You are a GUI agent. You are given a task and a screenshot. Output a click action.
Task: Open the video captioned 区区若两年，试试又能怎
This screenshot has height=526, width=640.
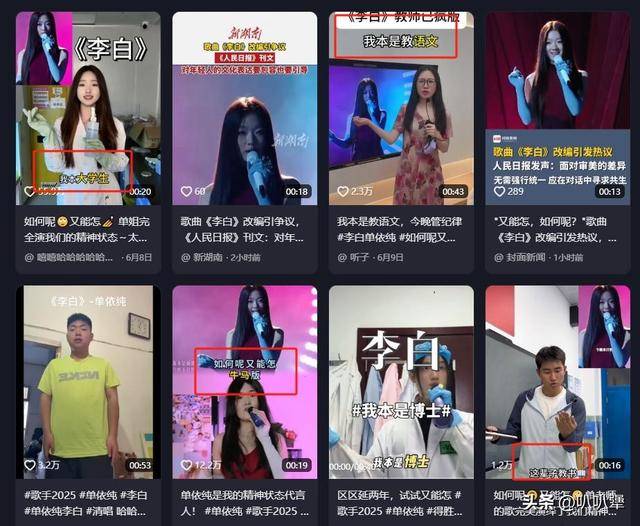pyautogui.click(x=401, y=382)
